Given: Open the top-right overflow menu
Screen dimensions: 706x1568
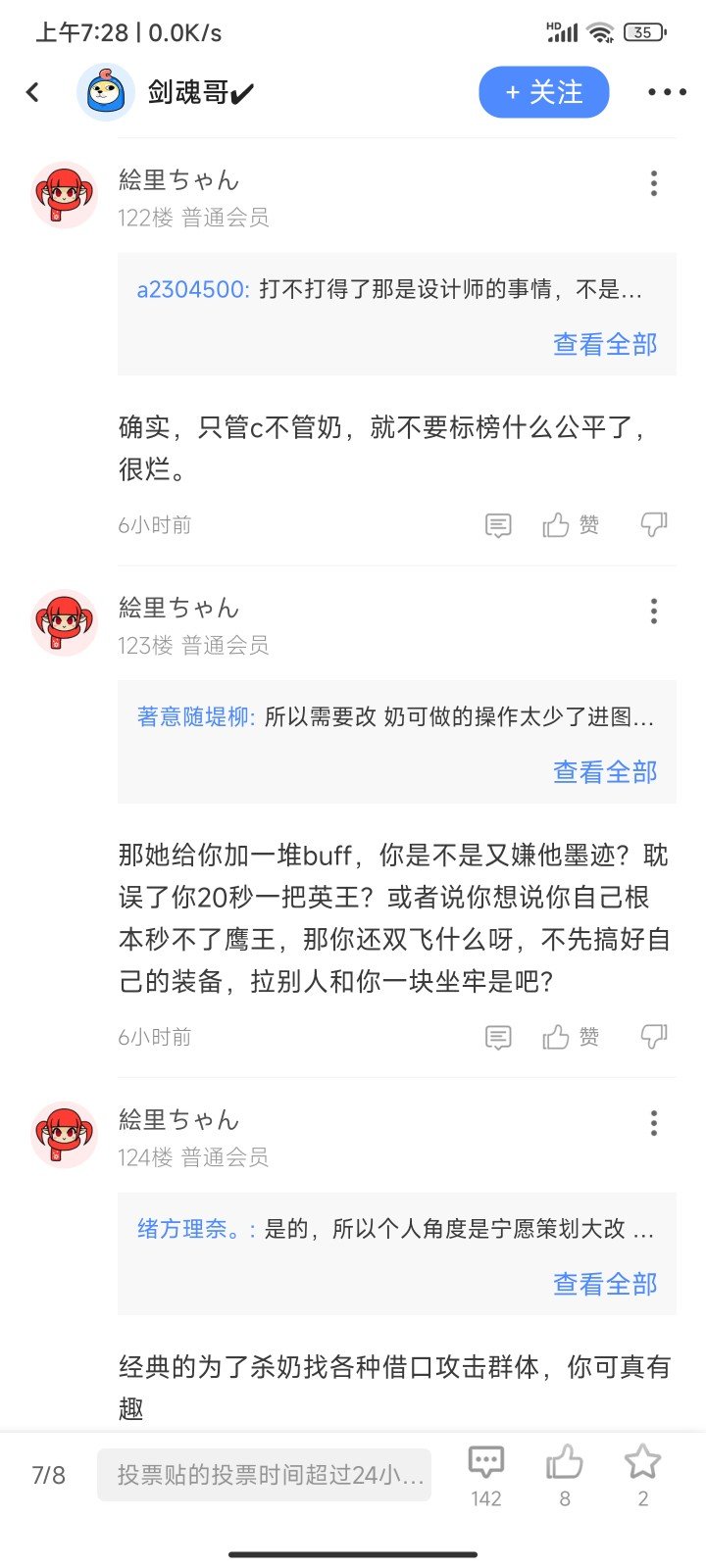Looking at the screenshot, I should point(666,91).
